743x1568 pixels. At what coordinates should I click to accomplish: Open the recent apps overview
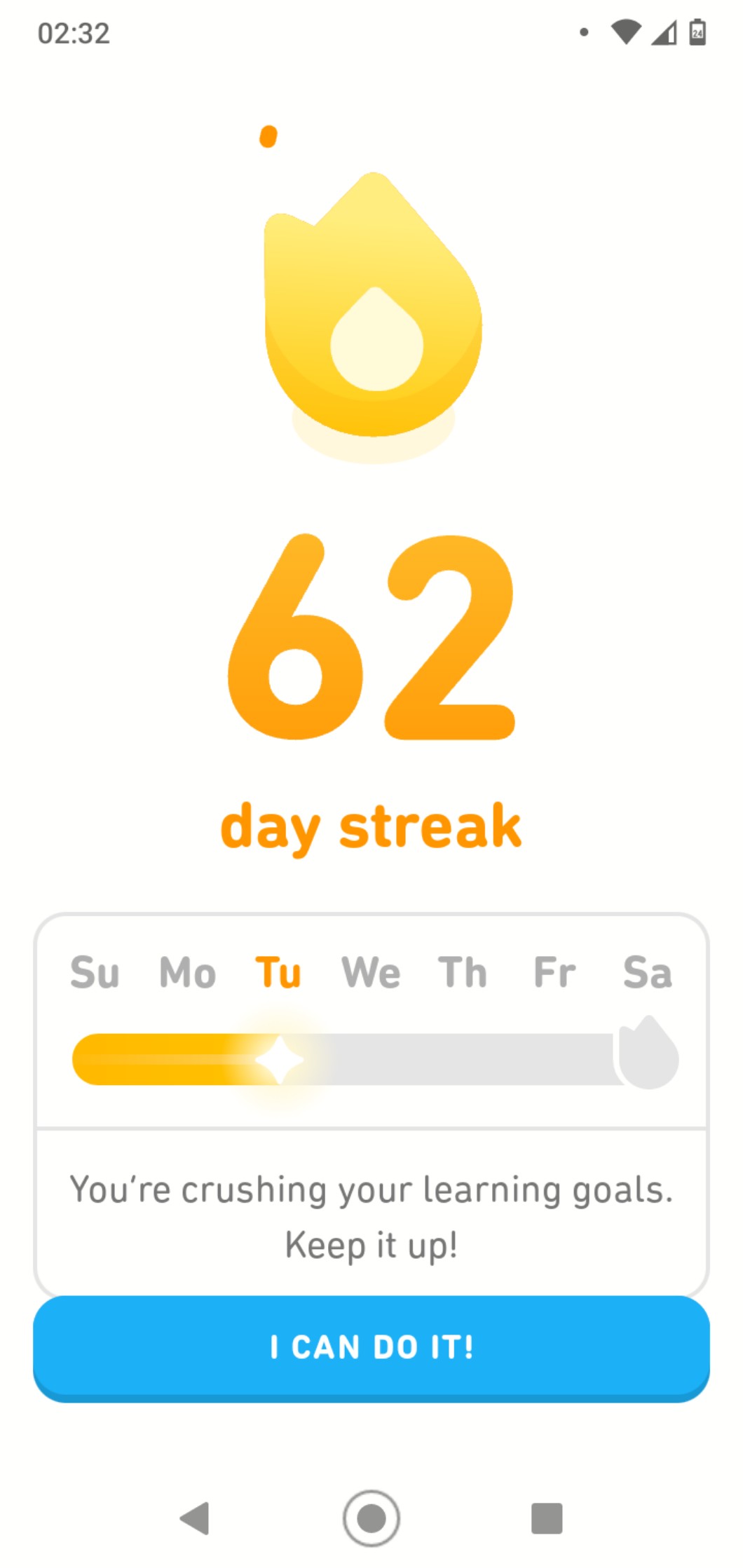pos(547,1518)
